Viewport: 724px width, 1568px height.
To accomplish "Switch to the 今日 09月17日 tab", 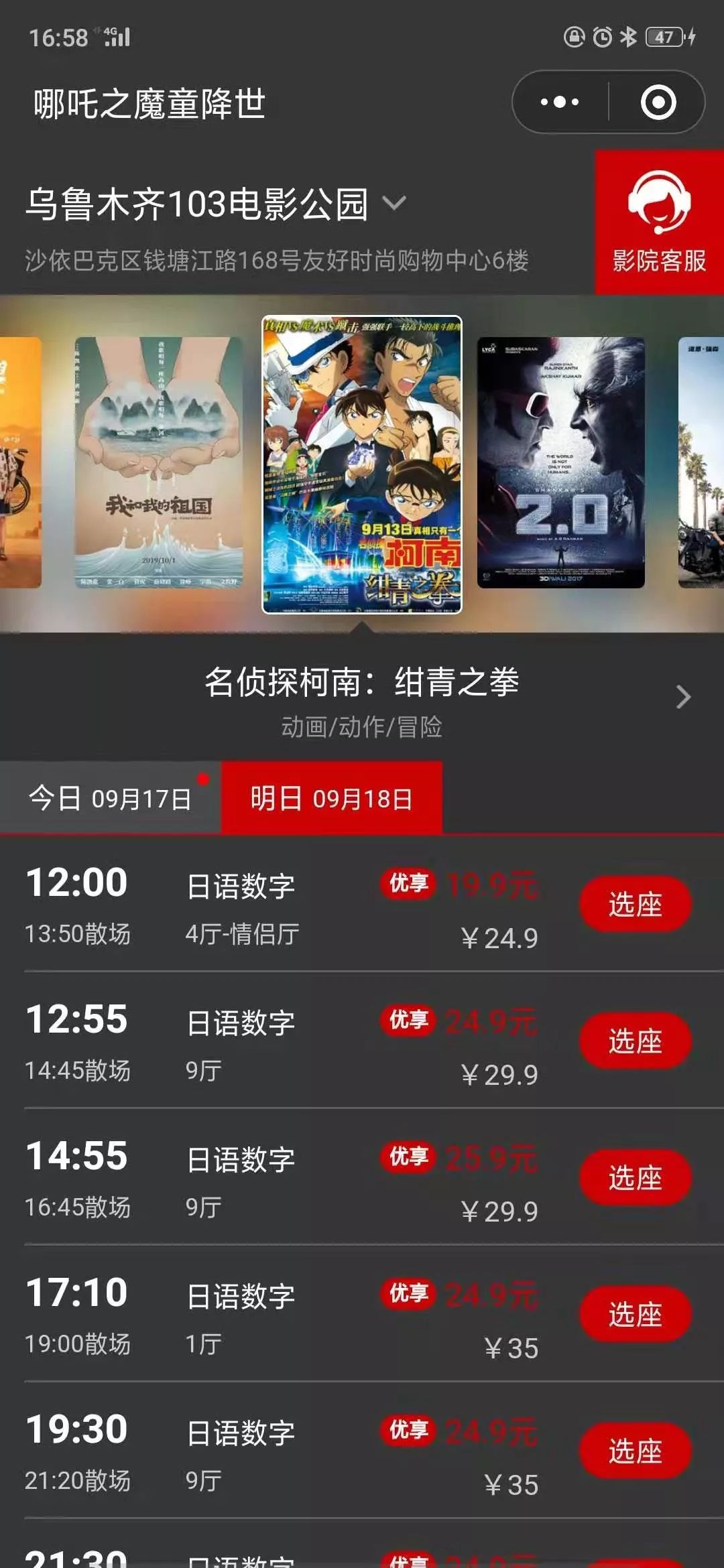I will tap(111, 798).
